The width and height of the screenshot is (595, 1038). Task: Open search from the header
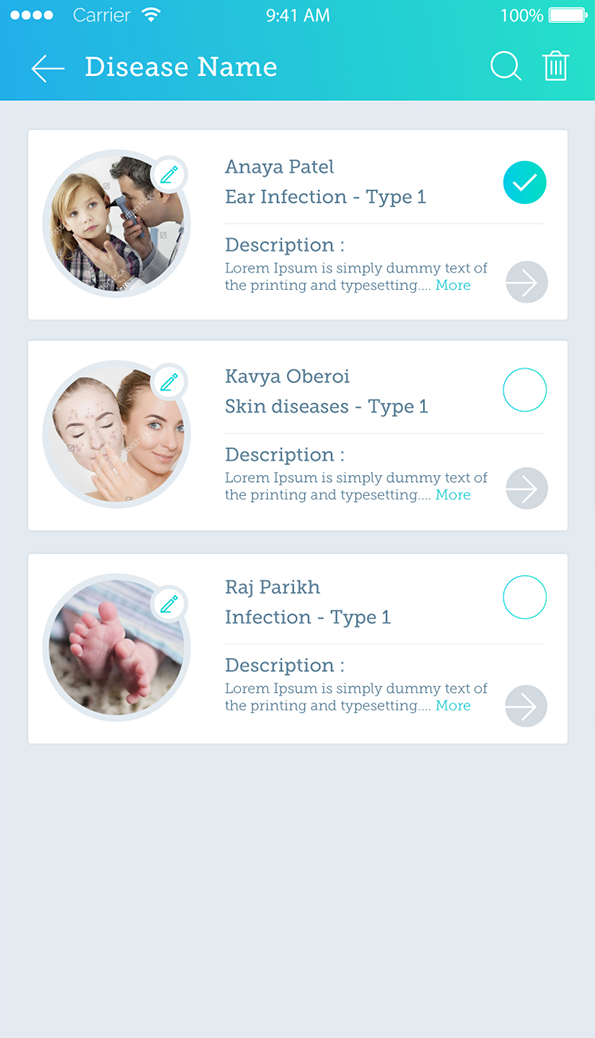(x=506, y=66)
